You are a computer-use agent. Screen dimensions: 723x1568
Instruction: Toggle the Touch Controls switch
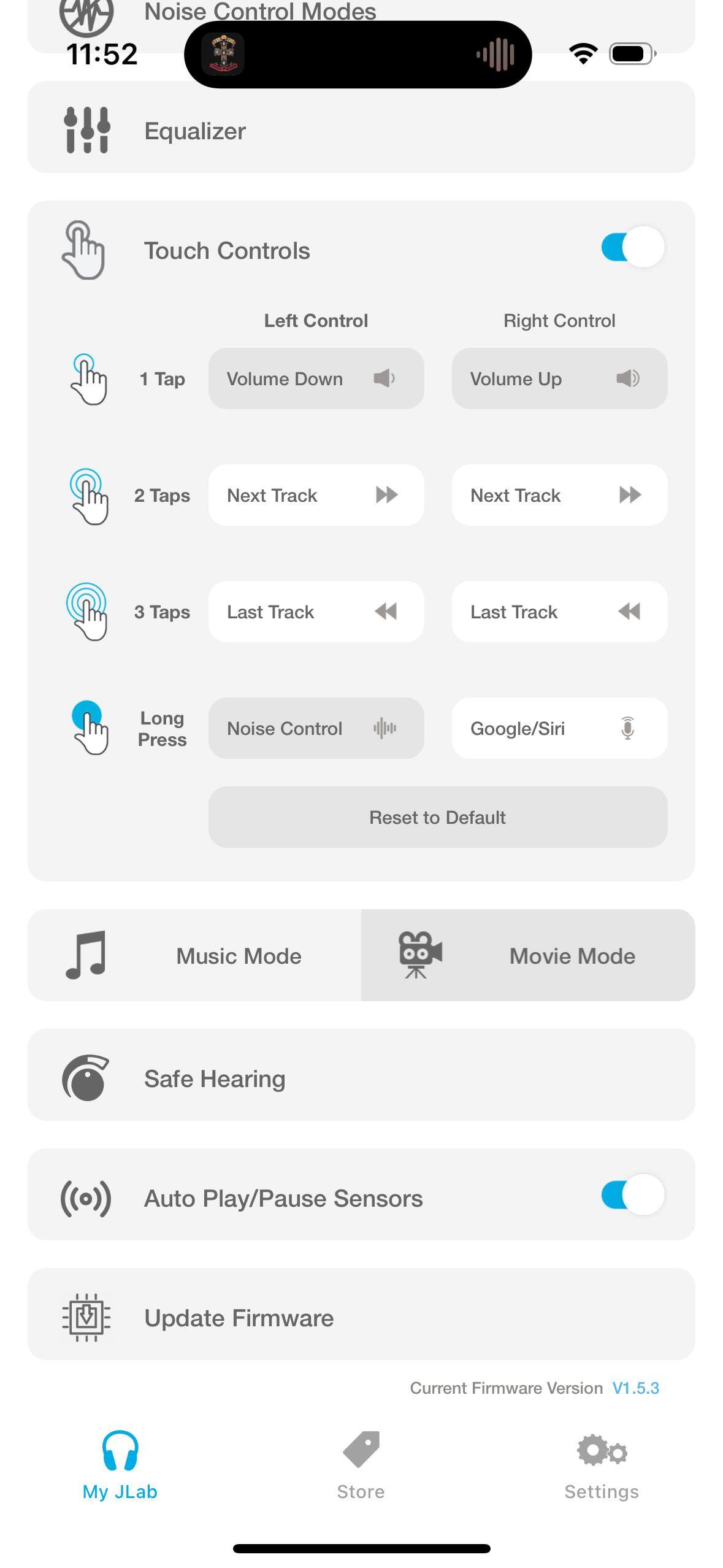(632, 247)
